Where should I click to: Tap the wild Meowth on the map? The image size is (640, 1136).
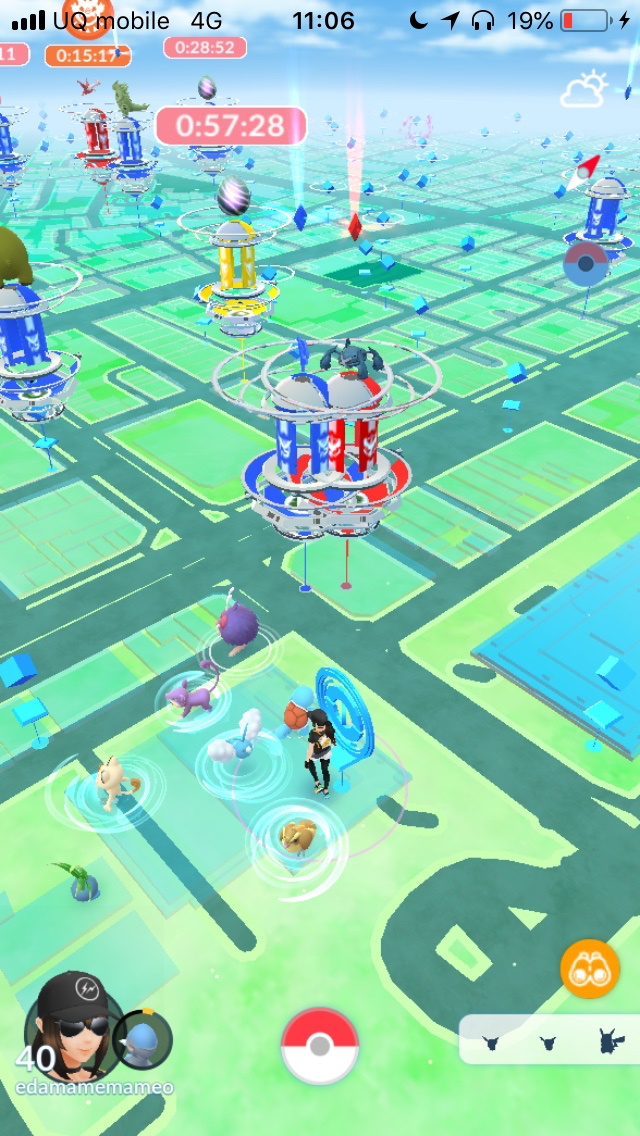click(x=108, y=782)
